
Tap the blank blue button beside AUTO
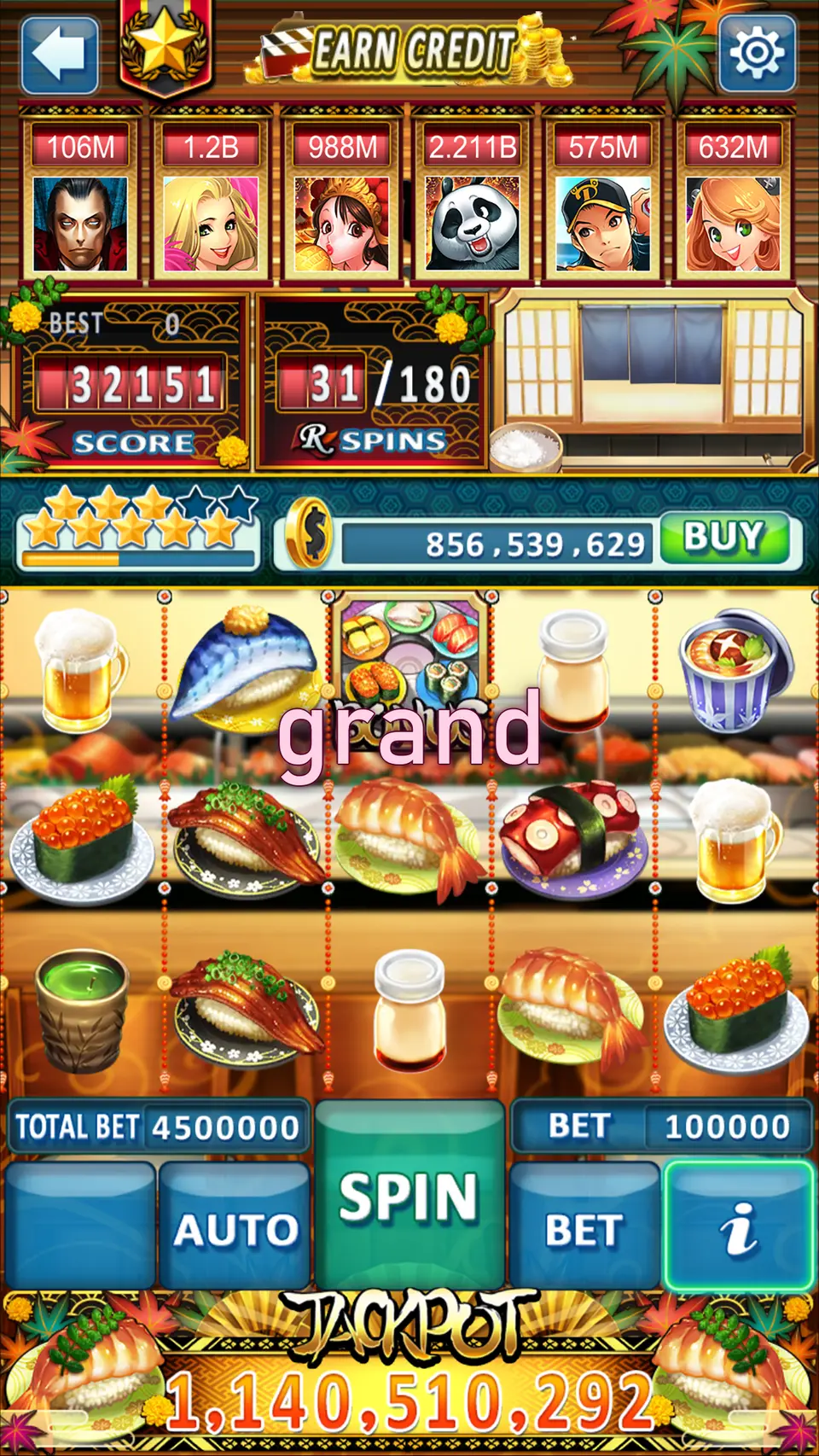coord(80,1226)
